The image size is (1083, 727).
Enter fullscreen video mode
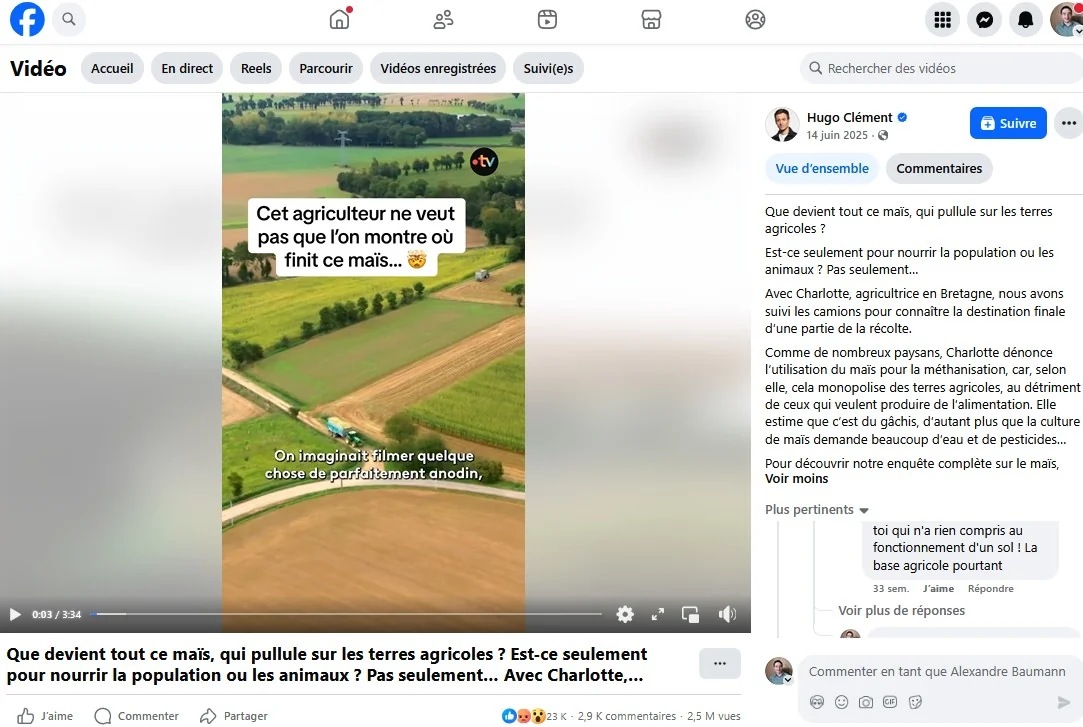658,614
